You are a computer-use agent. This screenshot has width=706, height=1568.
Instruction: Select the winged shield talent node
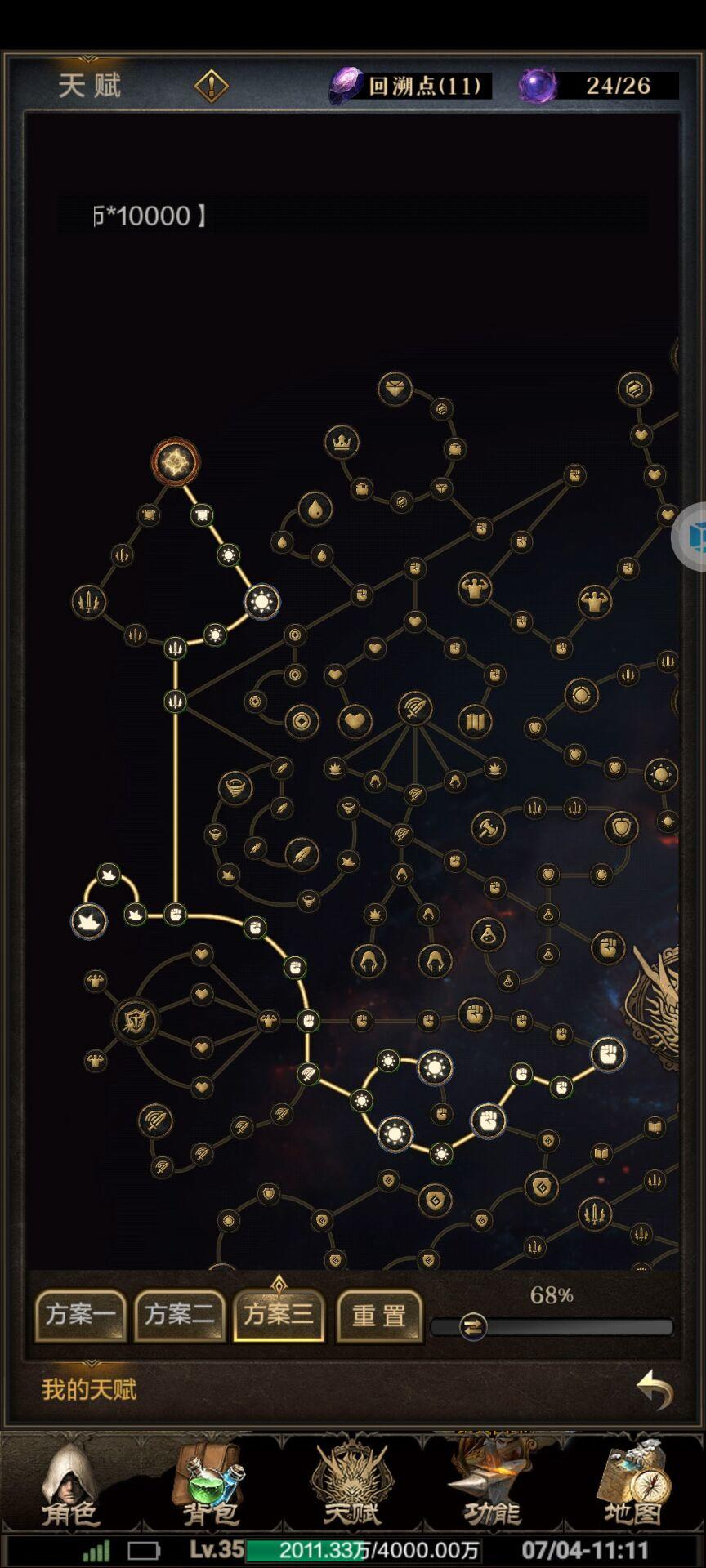(136, 1021)
